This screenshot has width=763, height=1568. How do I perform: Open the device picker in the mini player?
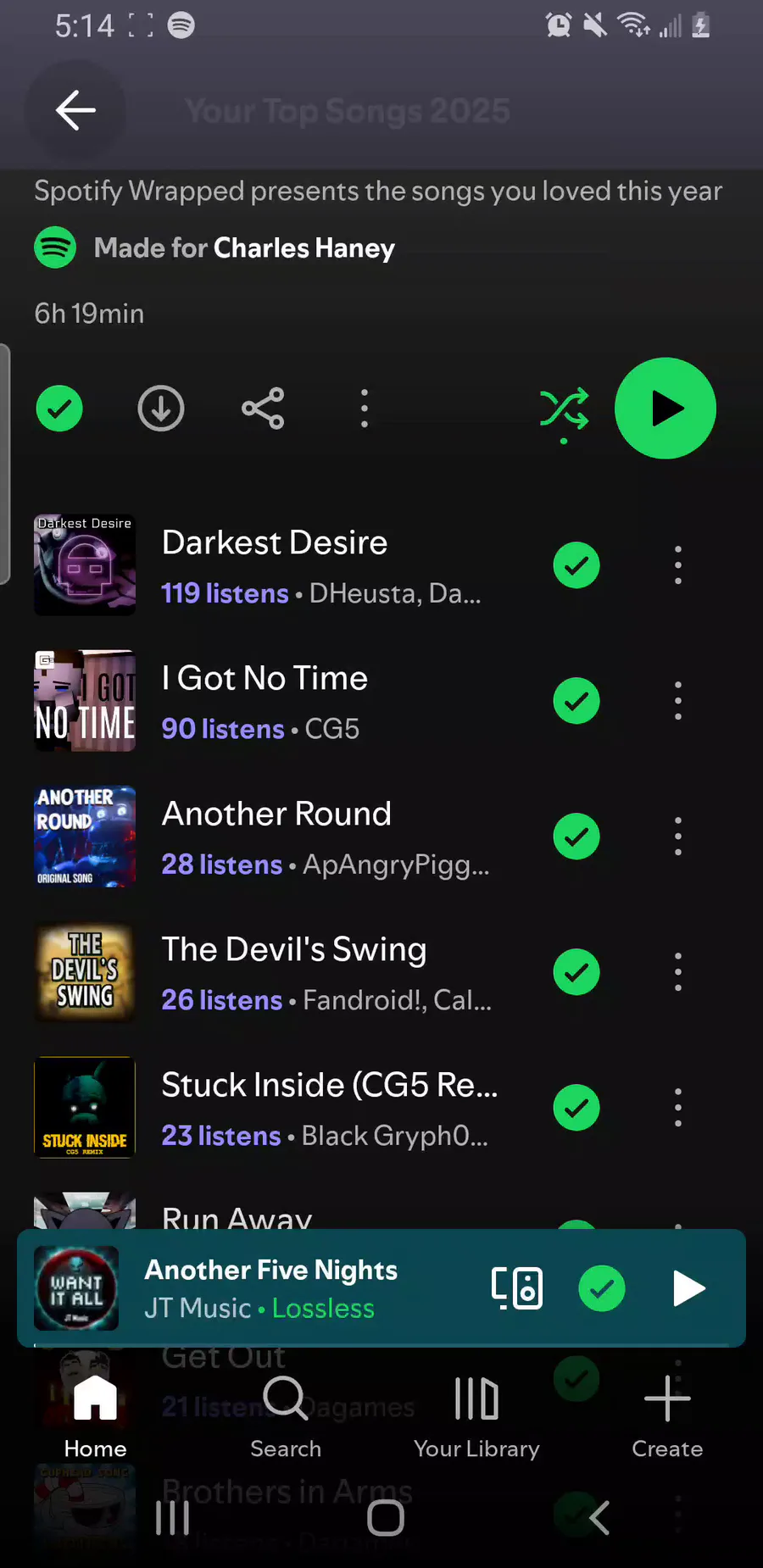coord(517,1288)
